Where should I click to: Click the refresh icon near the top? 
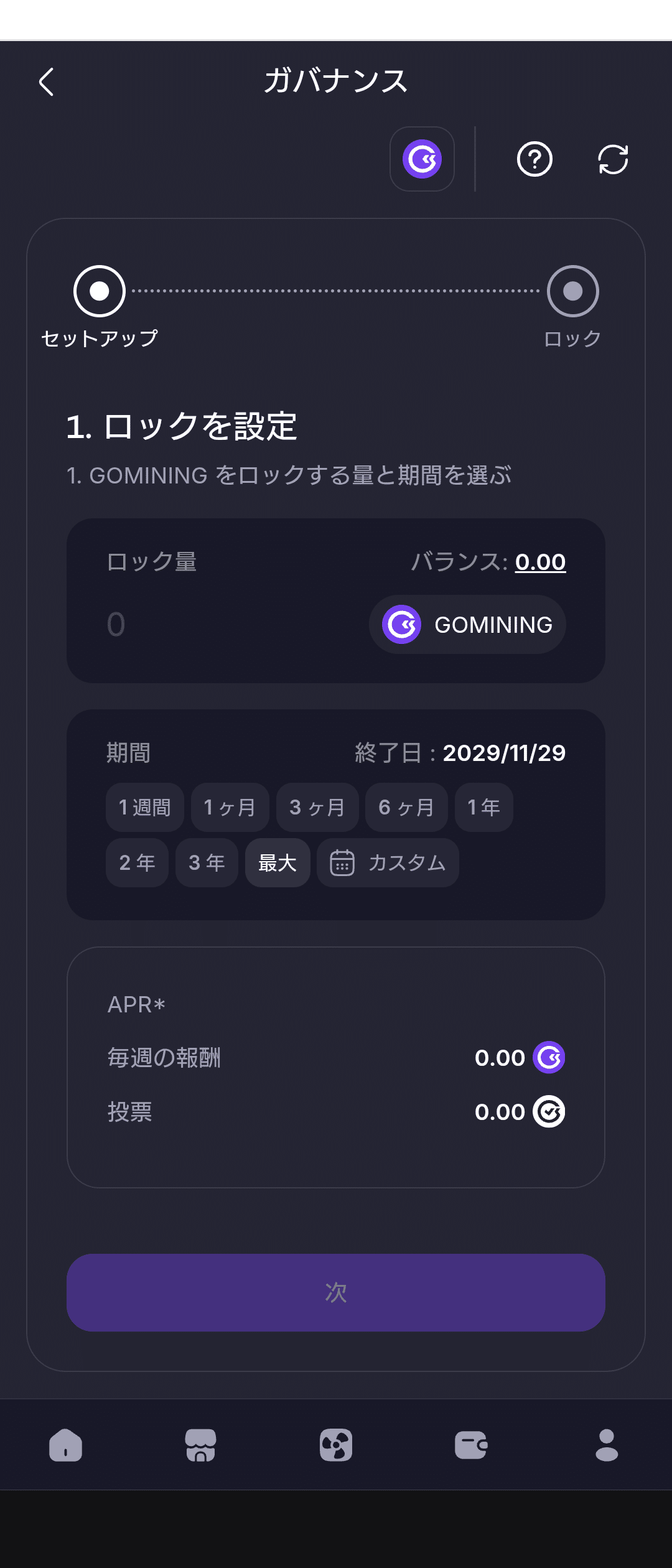point(612,159)
